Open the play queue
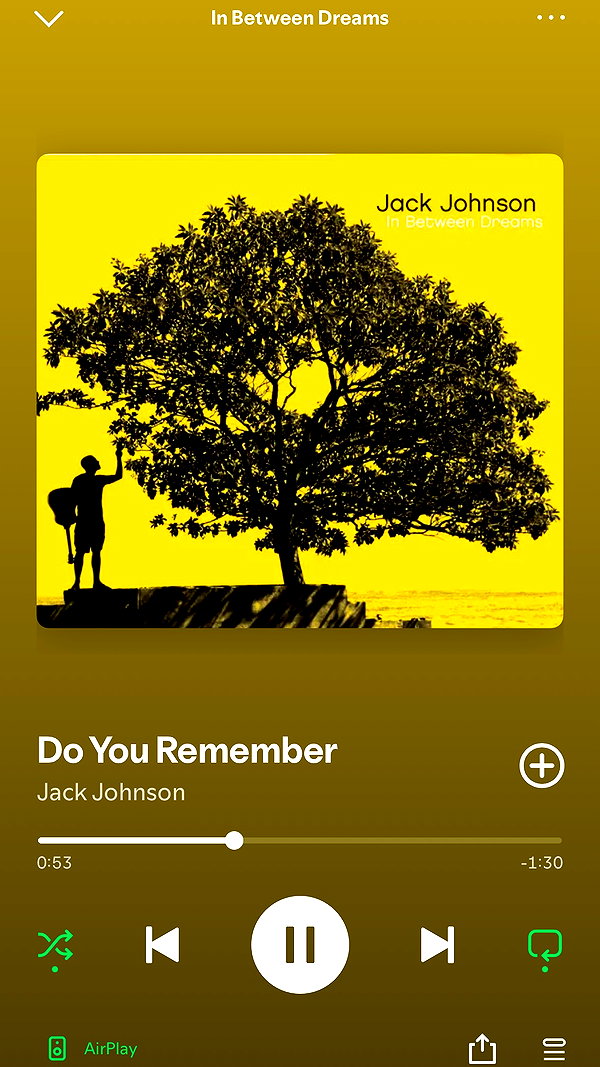 coord(554,1049)
